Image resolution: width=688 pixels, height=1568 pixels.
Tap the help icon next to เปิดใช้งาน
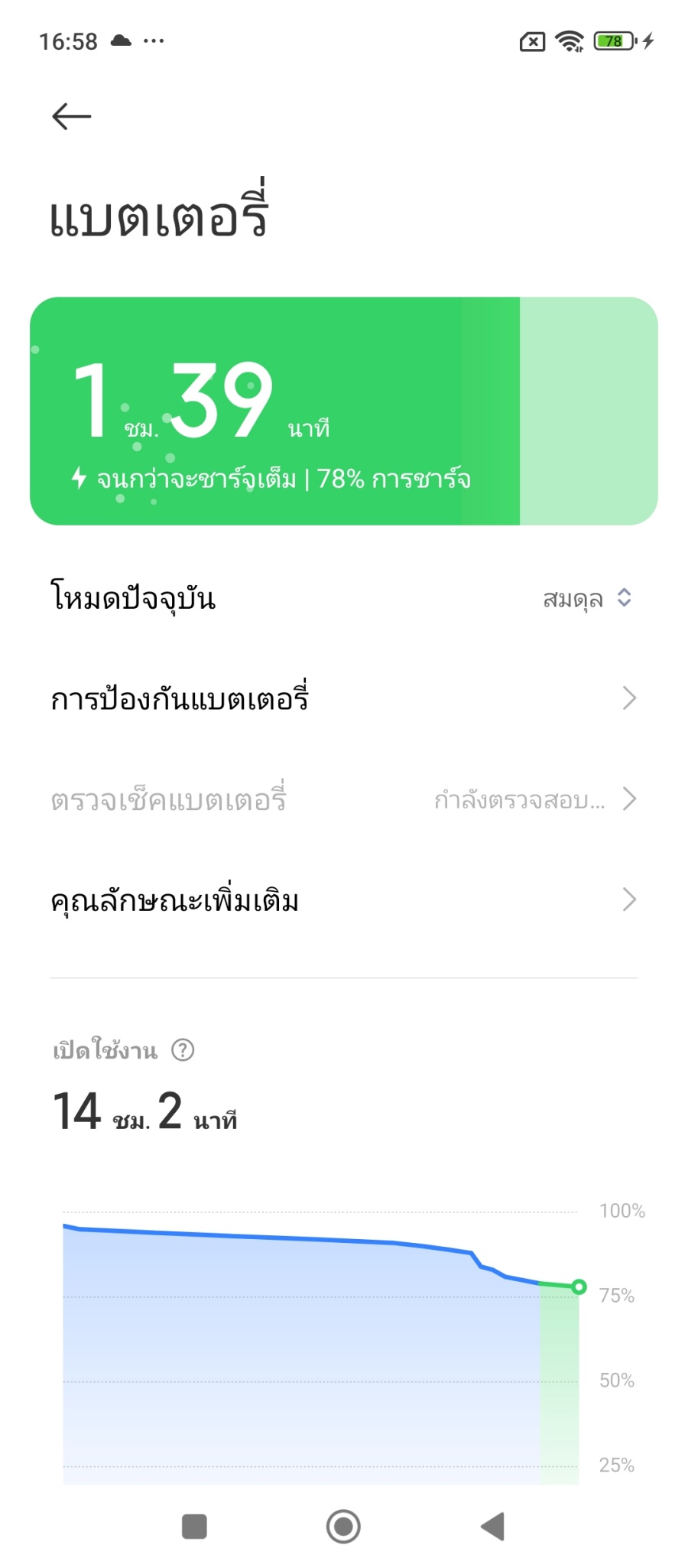(x=183, y=1050)
